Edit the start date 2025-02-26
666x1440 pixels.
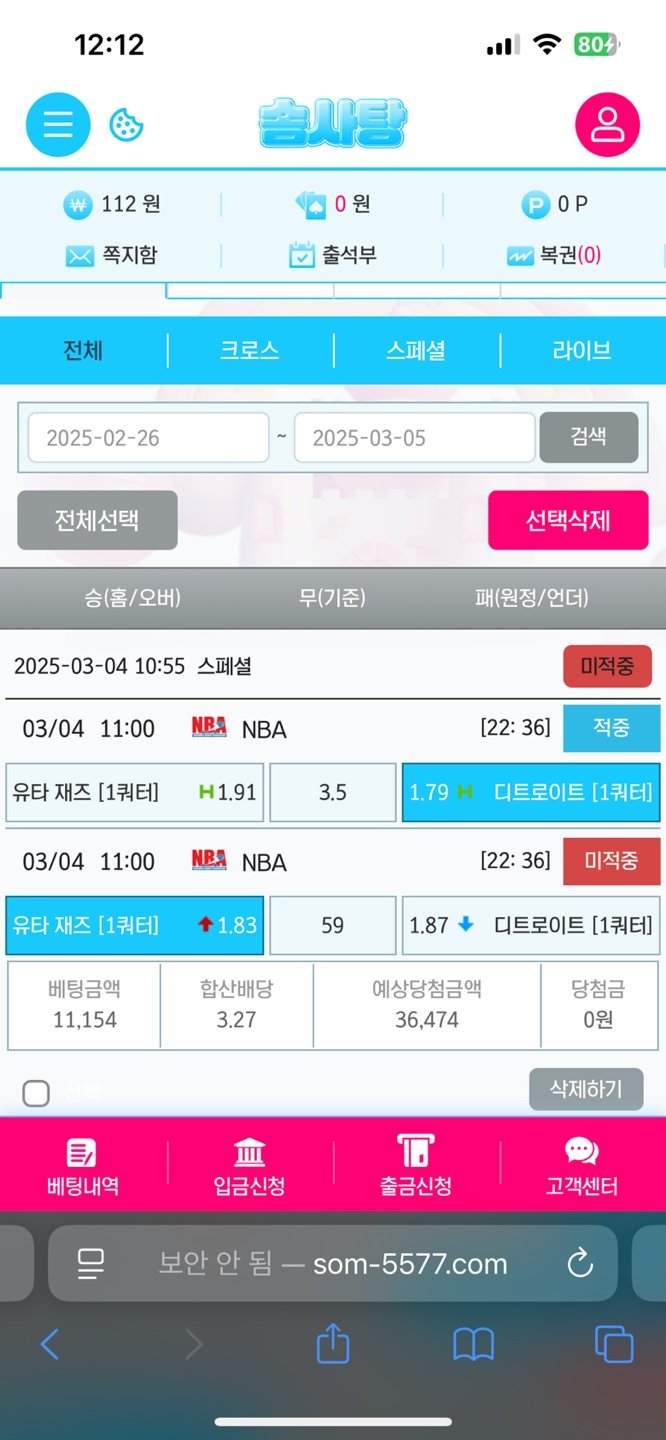tap(148, 438)
